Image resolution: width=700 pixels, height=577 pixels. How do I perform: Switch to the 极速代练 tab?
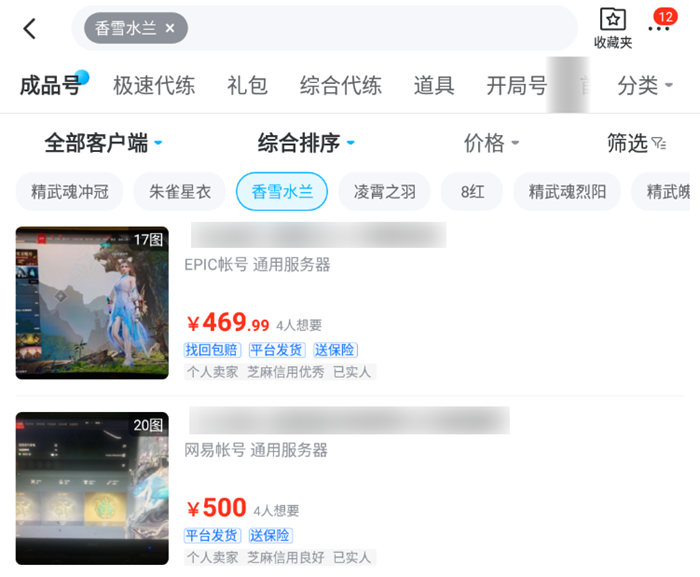[153, 86]
